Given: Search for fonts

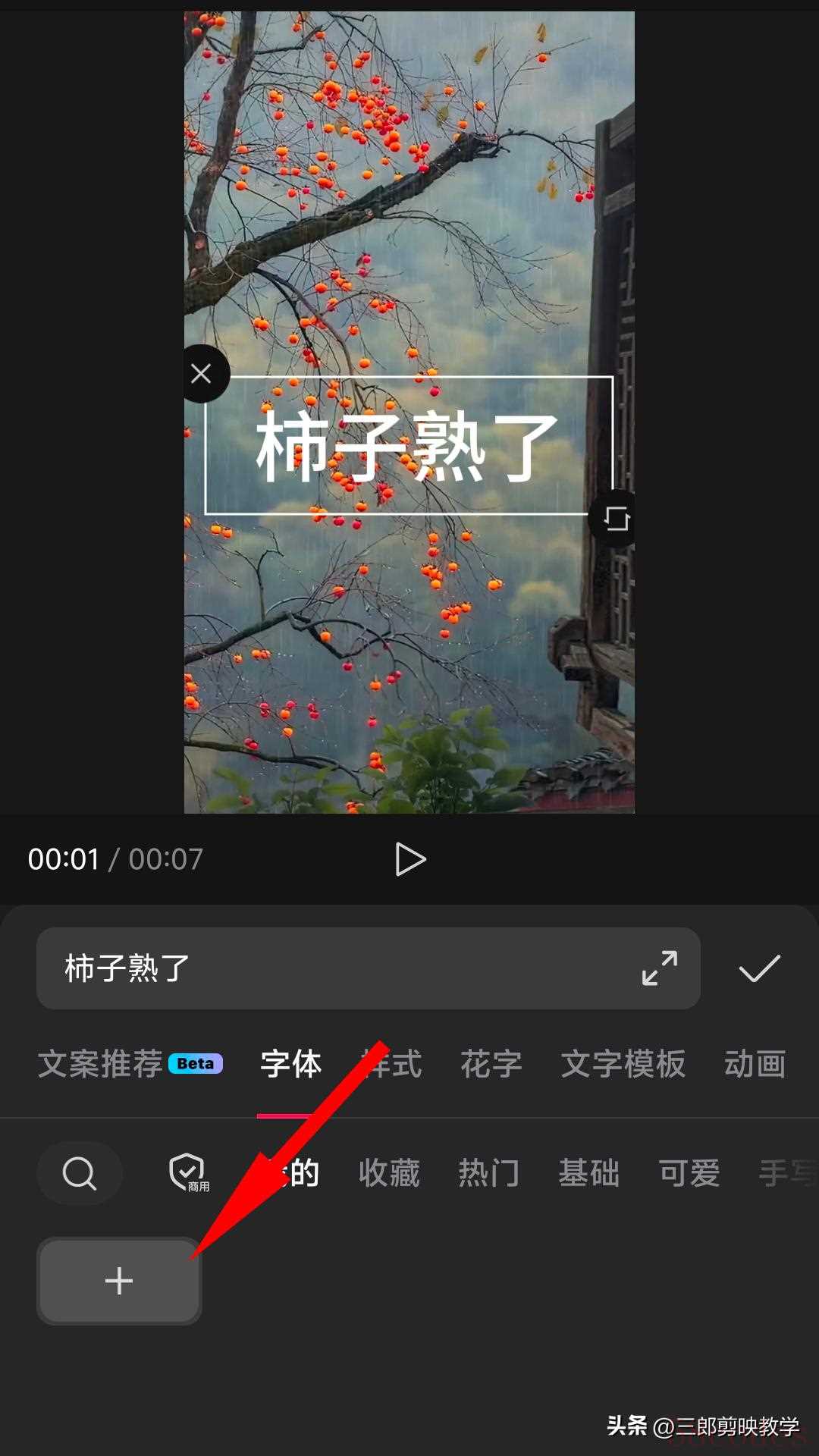Looking at the screenshot, I should (79, 1174).
